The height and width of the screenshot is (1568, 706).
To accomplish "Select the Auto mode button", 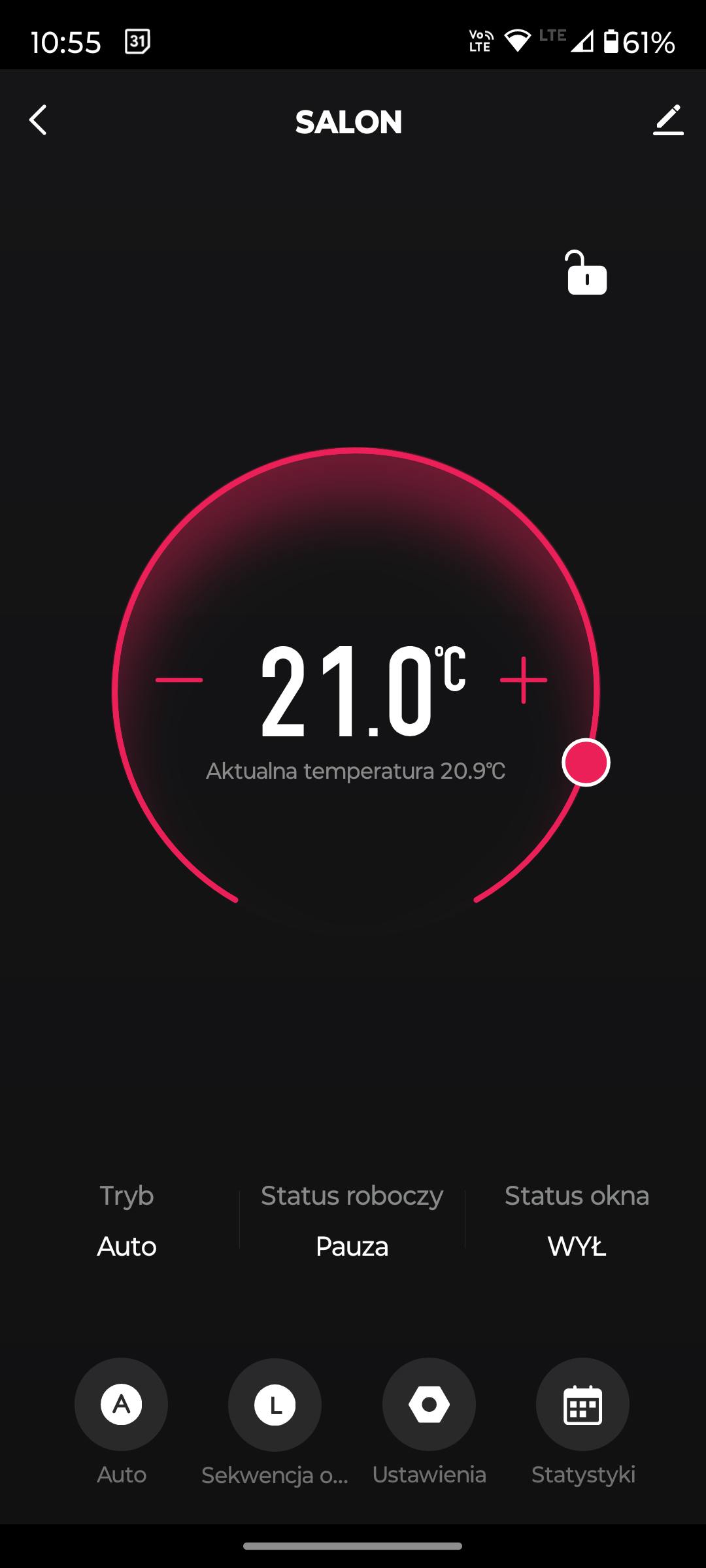I will (121, 1404).
